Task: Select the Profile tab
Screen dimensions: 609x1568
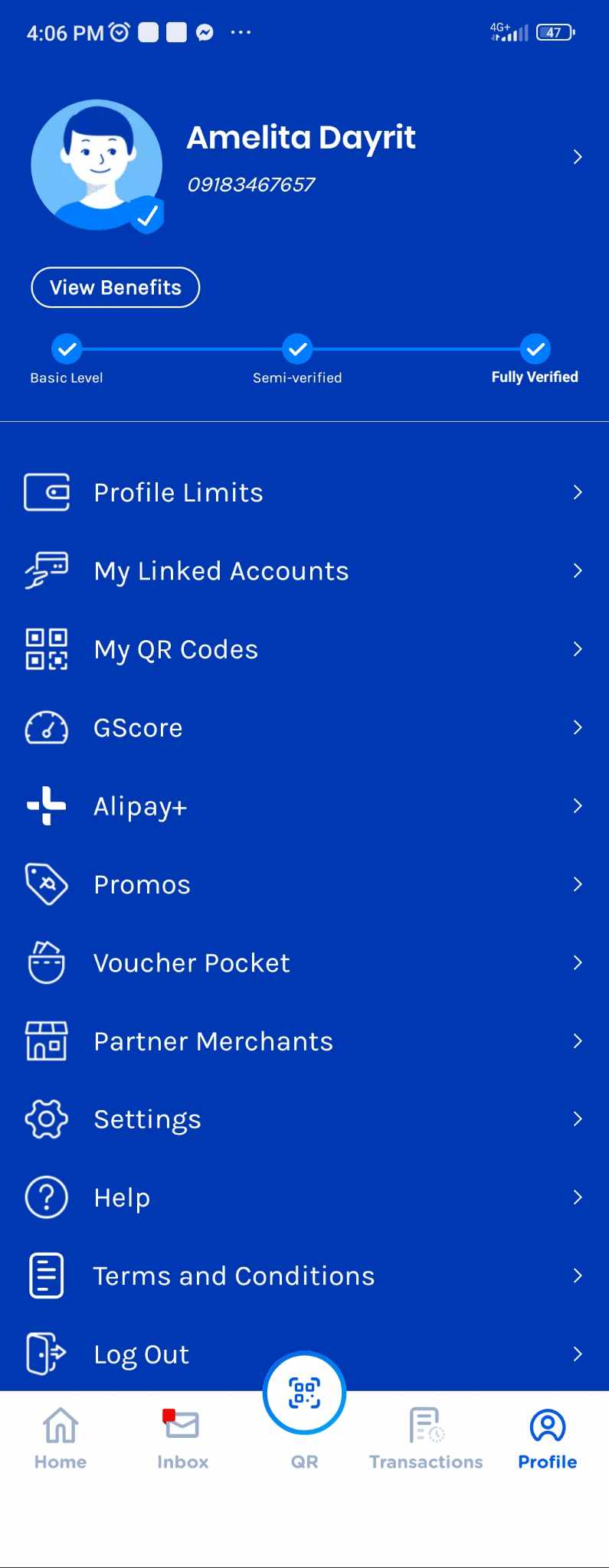Action: 547,1438
